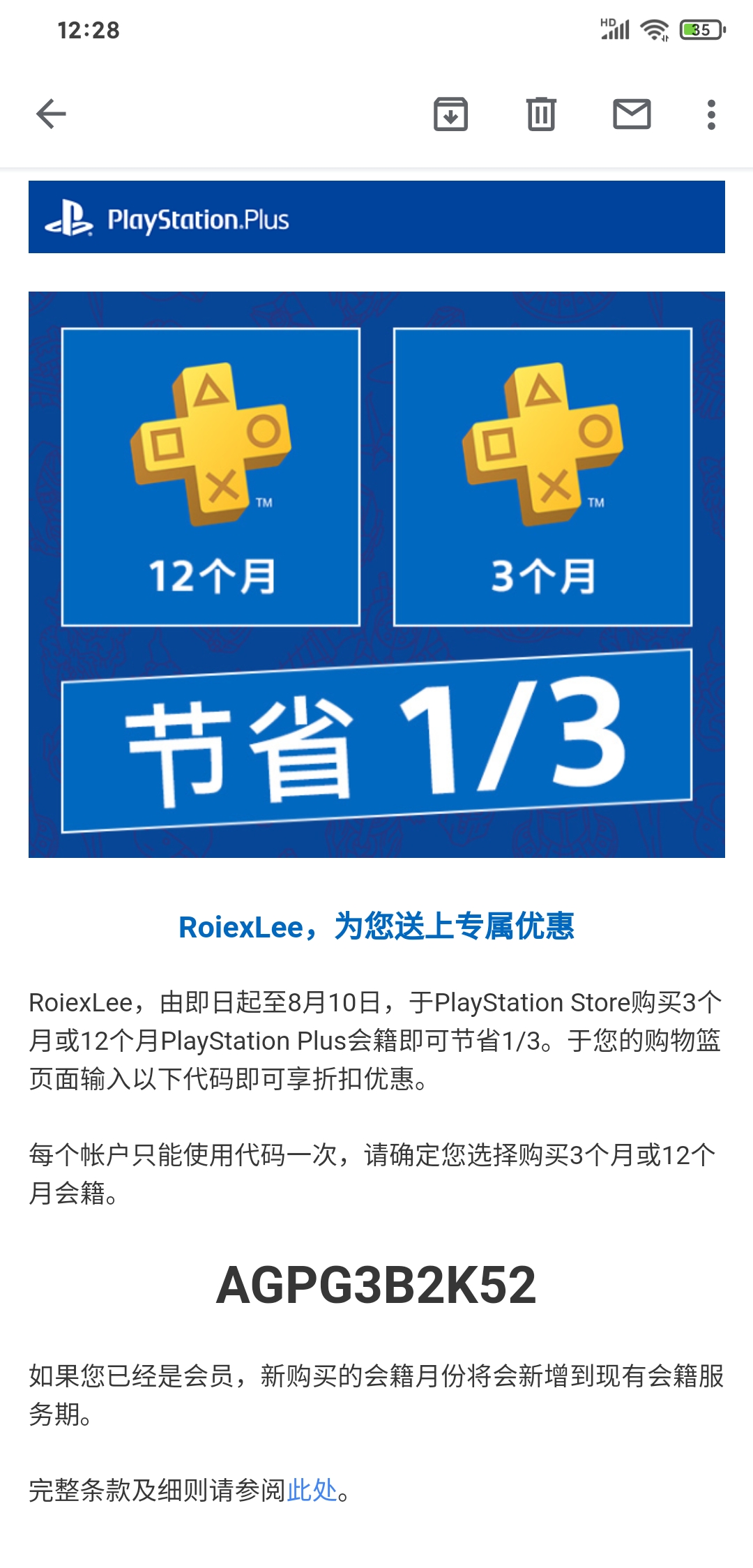Screen dimensions: 753x1568
Task: Archive this PlayStation Plus email
Action: [450, 114]
